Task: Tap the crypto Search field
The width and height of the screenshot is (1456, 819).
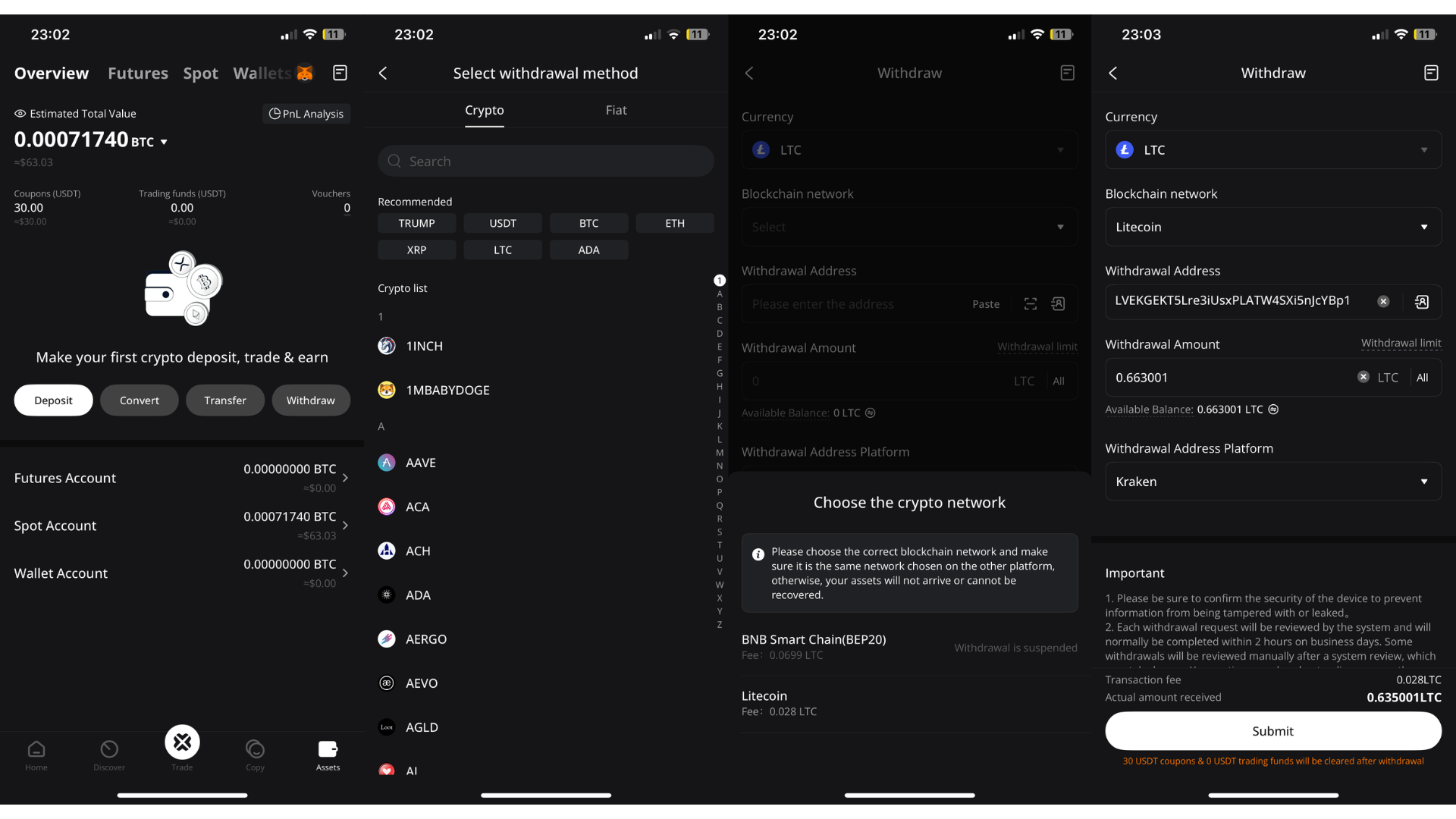Action: pos(546,162)
